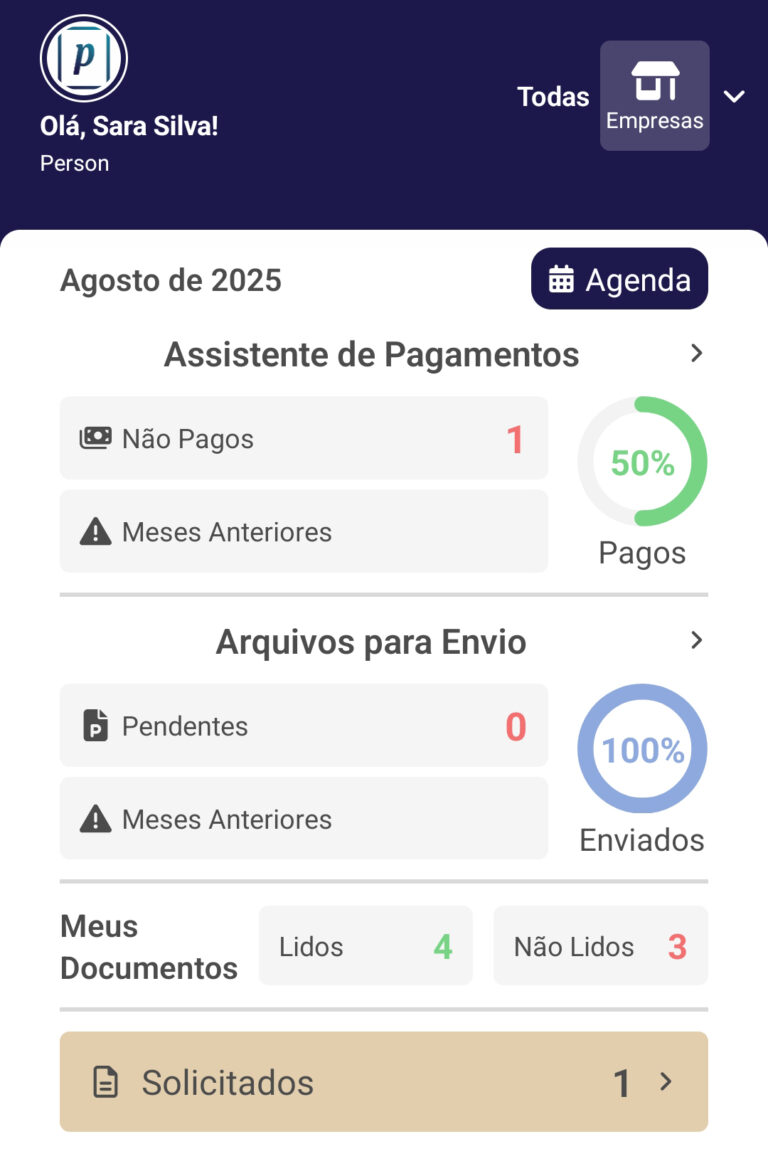
Task: Show Lidos documents
Action: [365, 946]
